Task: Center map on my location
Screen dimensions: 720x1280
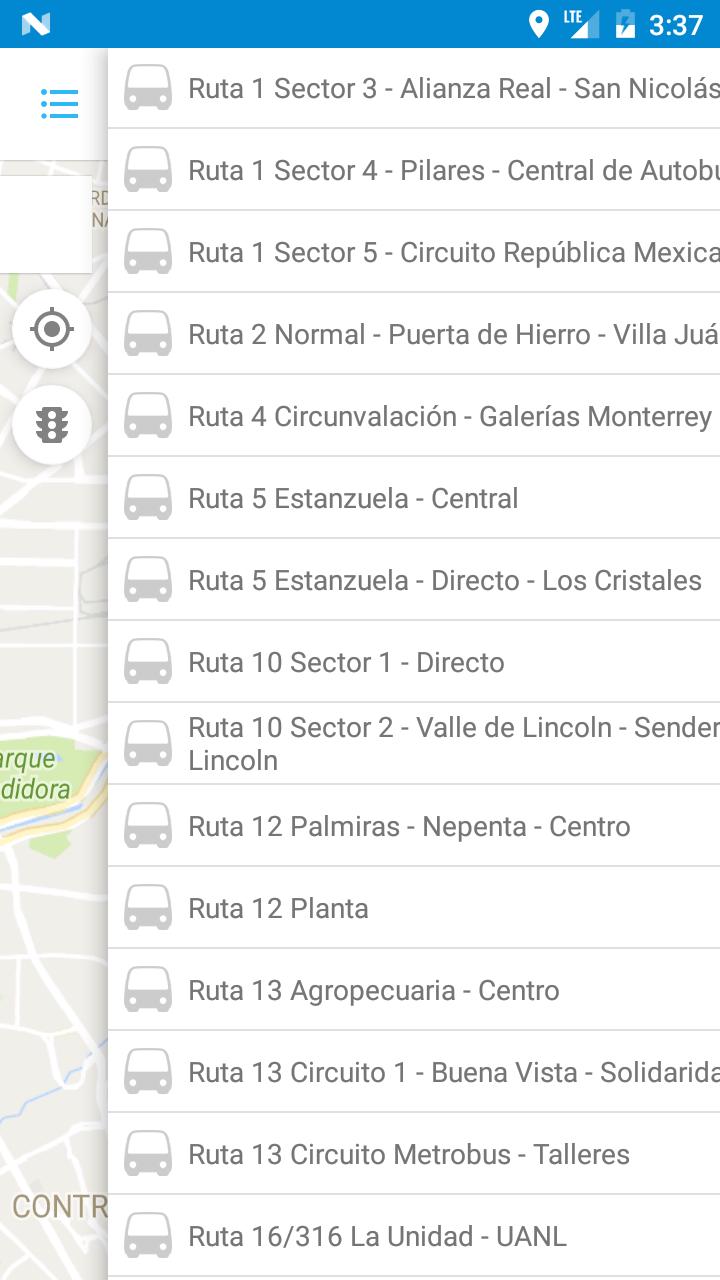Action: click(52, 329)
